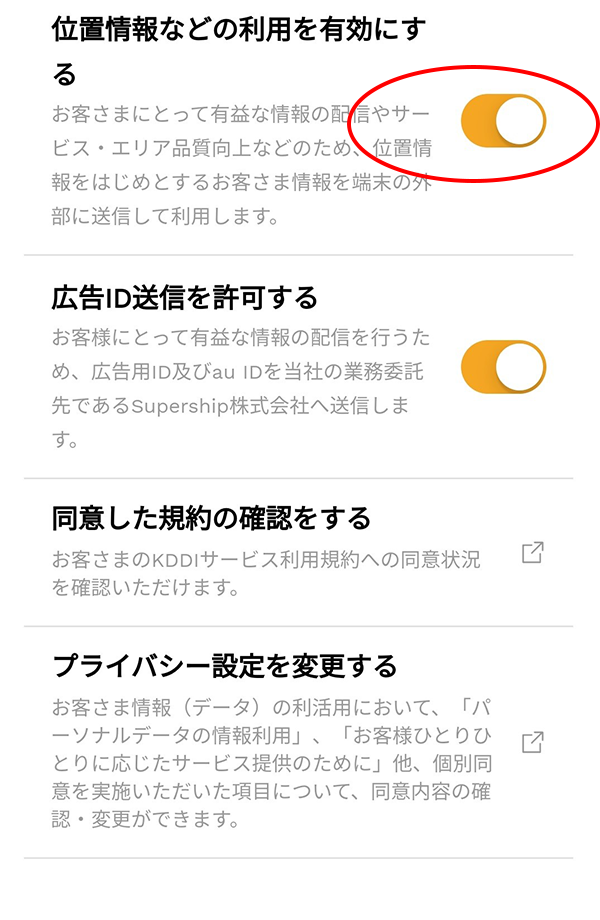Disable the 広告ID送信を許可する switch
600x920 pixels.
(x=503, y=366)
